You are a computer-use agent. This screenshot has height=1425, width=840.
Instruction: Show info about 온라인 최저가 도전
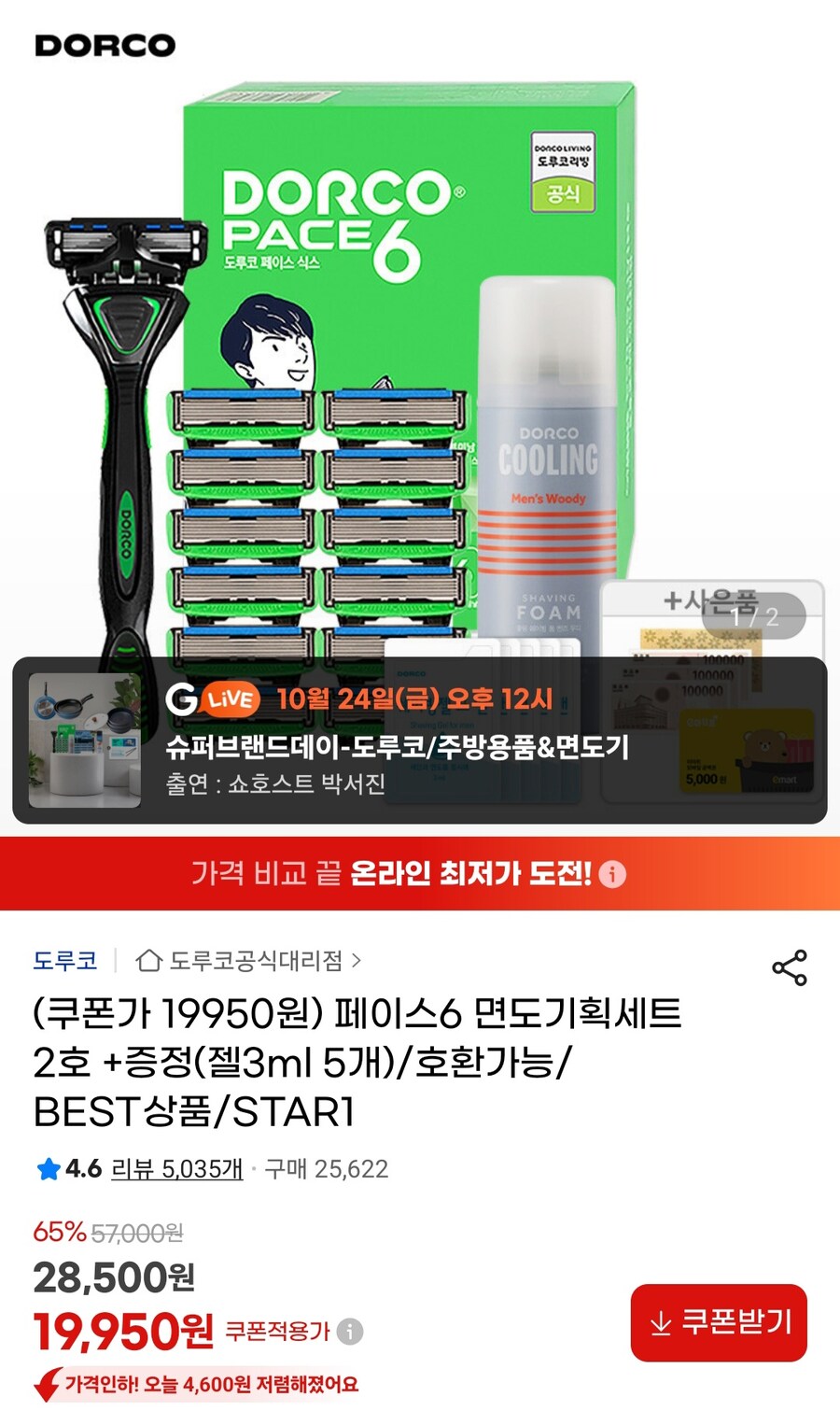coord(612,874)
